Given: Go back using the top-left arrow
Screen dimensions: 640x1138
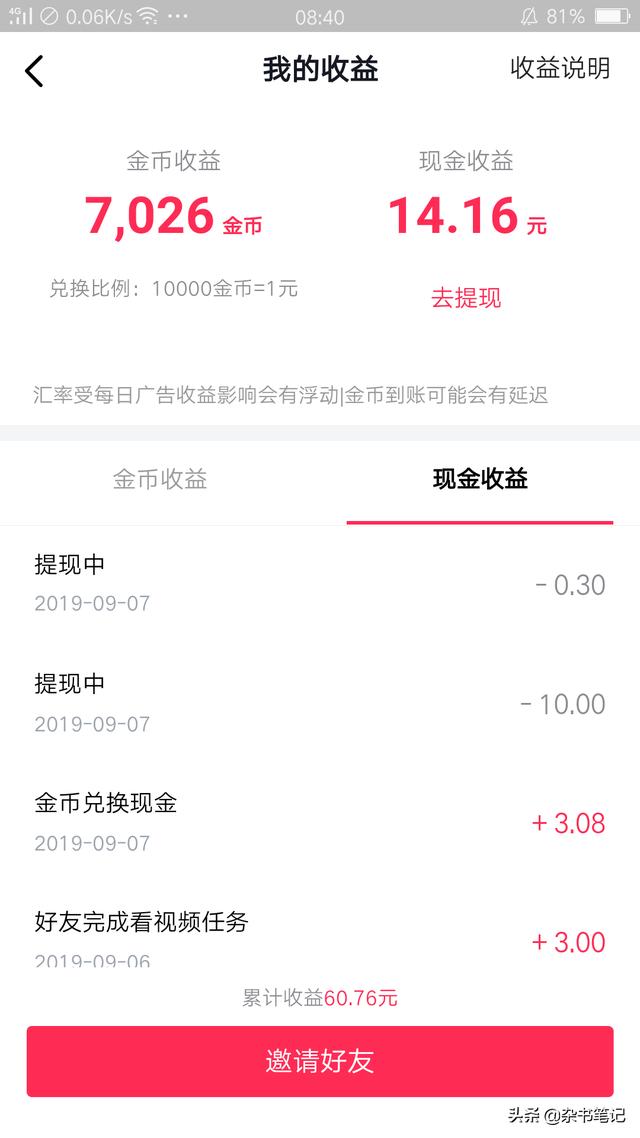Looking at the screenshot, I should pos(34,70).
